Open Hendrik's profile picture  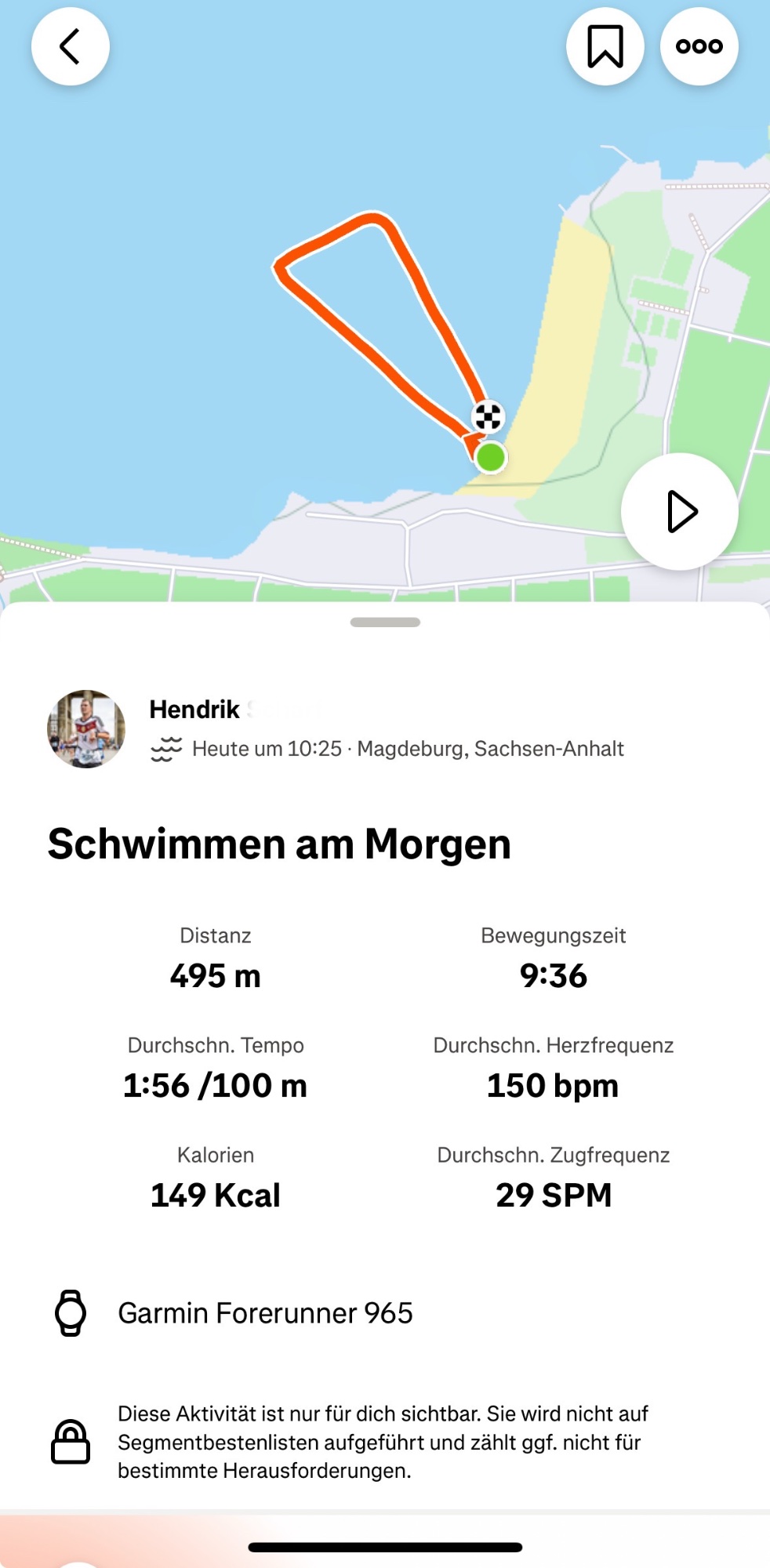click(x=86, y=728)
